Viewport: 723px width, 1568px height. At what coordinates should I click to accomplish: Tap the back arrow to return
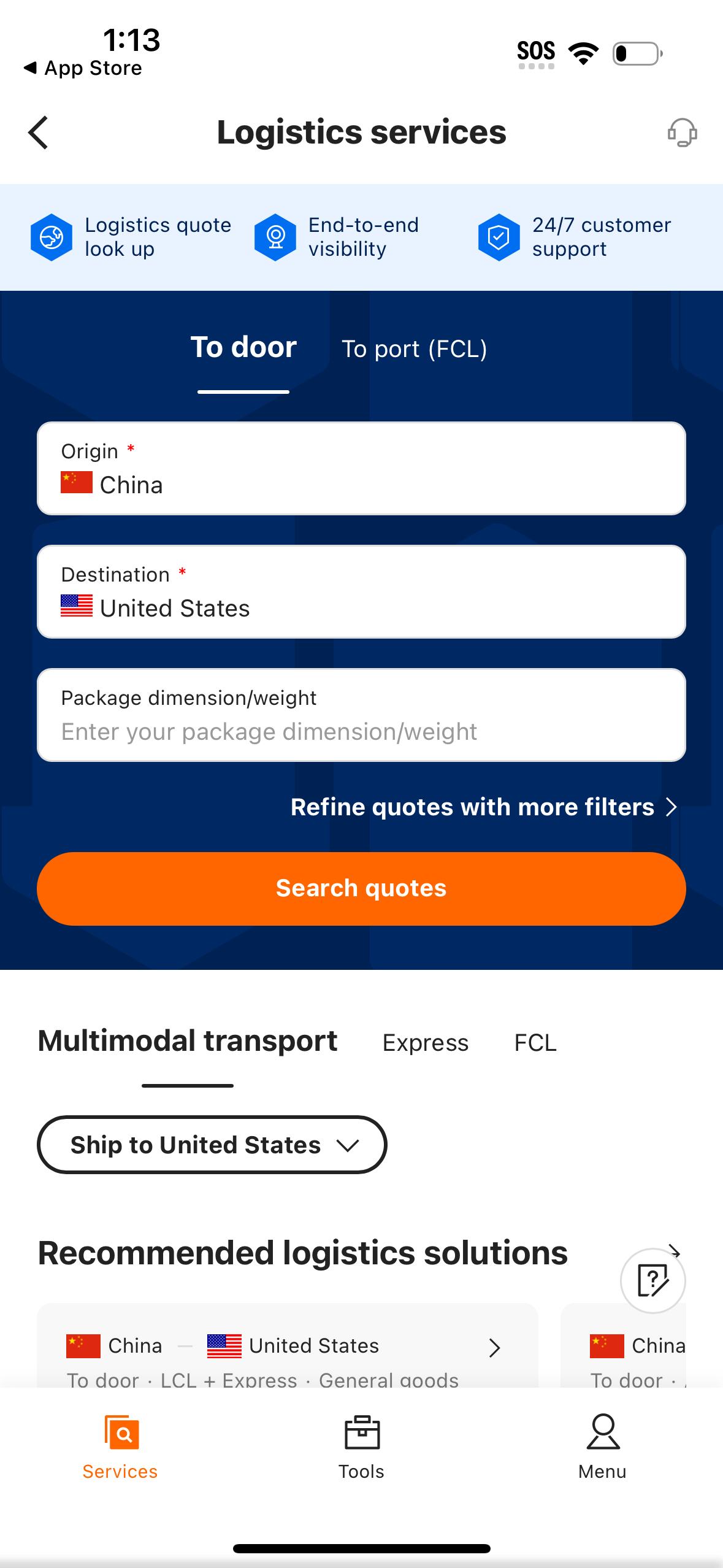(38, 132)
